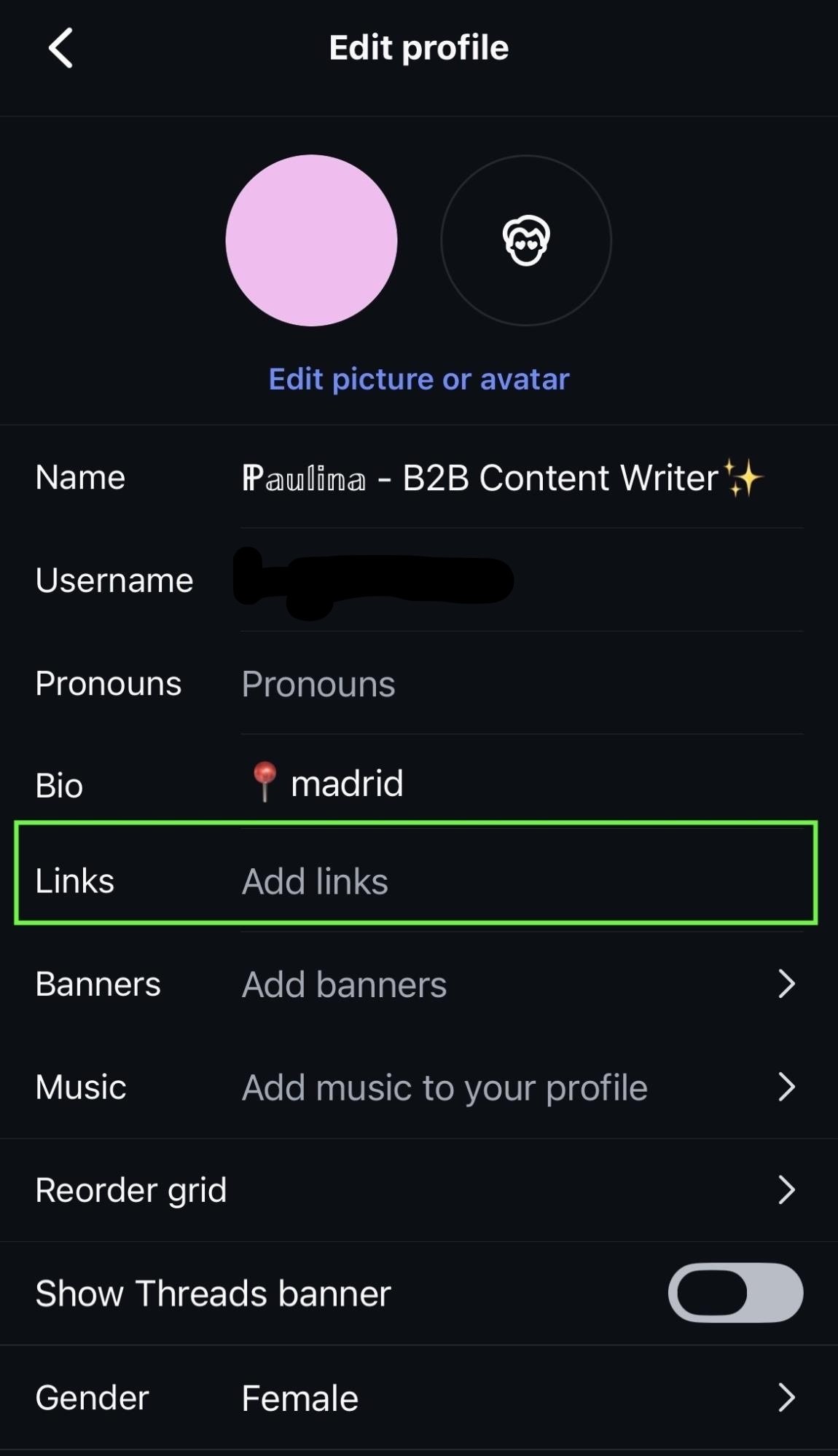This screenshot has height=1456, width=838.
Task: Open the Gender selection screen
Action: click(x=787, y=1397)
